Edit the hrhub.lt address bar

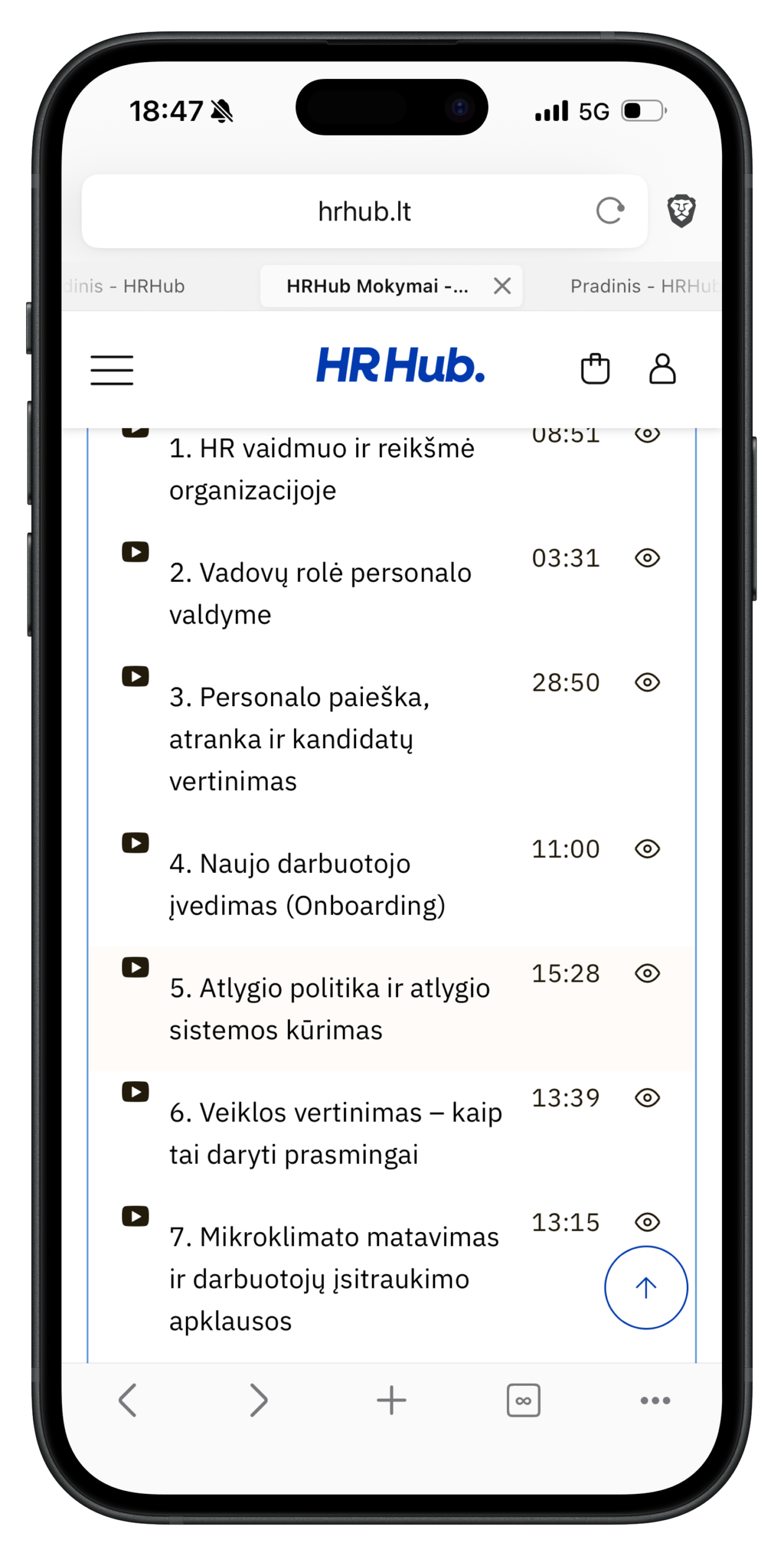pyautogui.click(x=364, y=212)
